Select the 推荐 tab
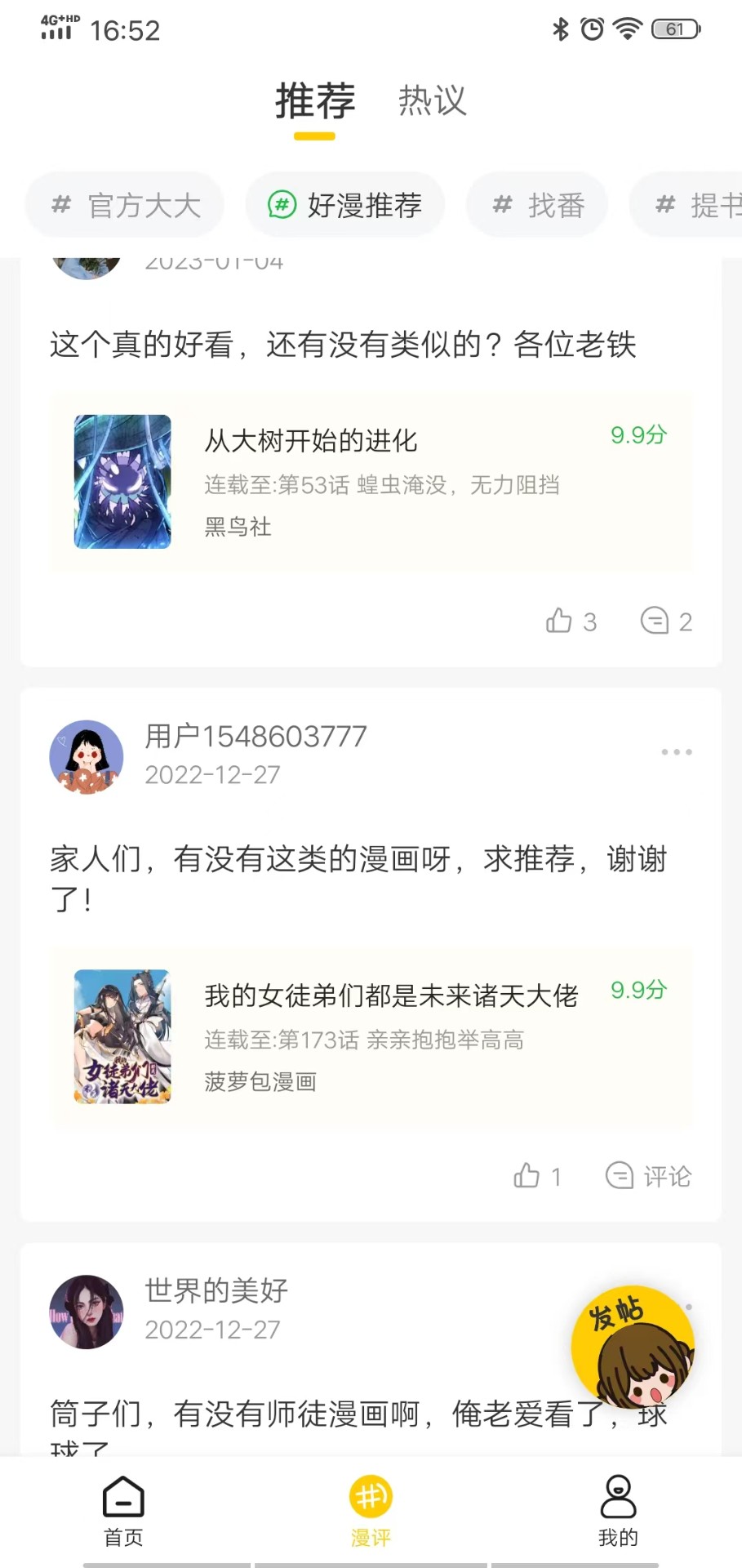The width and height of the screenshot is (742, 1568). click(x=314, y=100)
